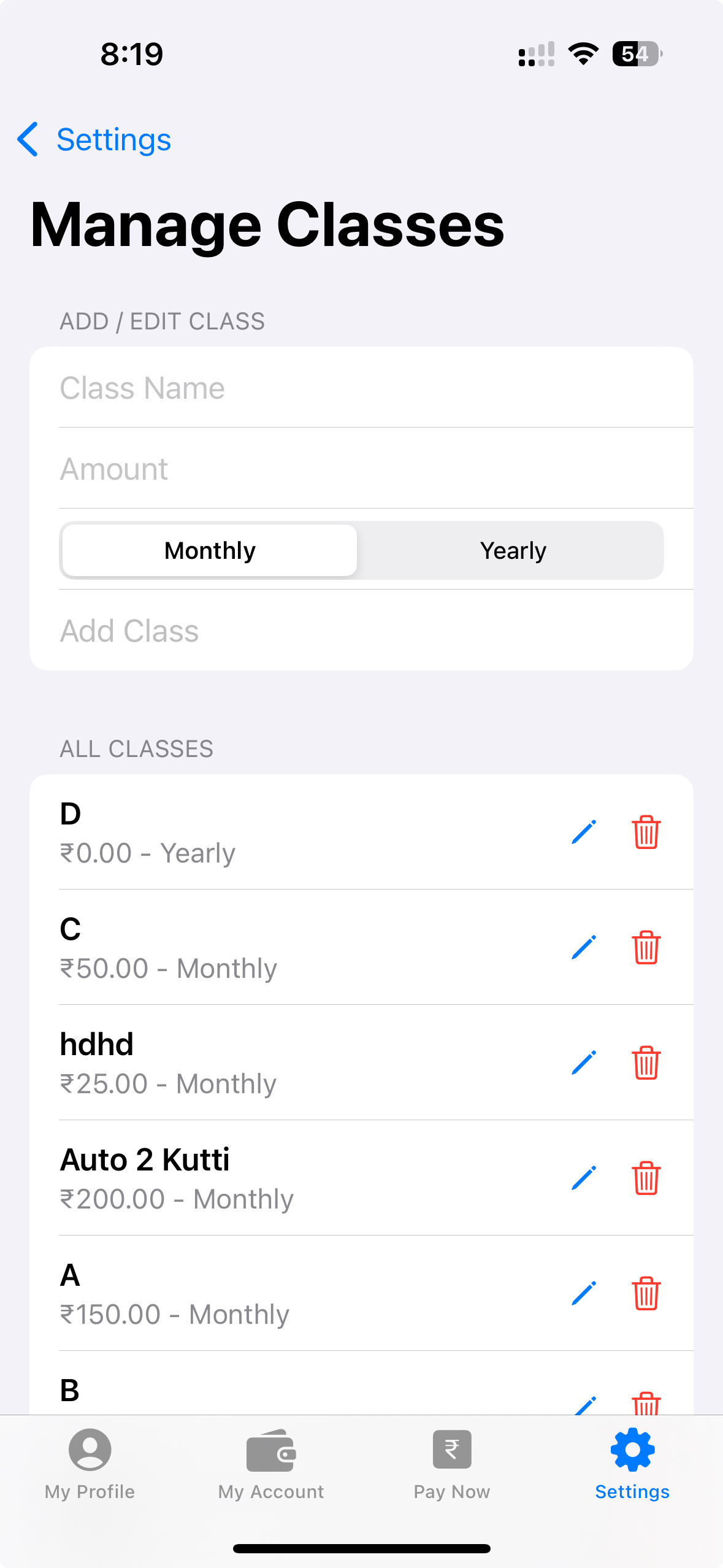
Task: Open the Pay Now tab
Action: pos(452,1464)
